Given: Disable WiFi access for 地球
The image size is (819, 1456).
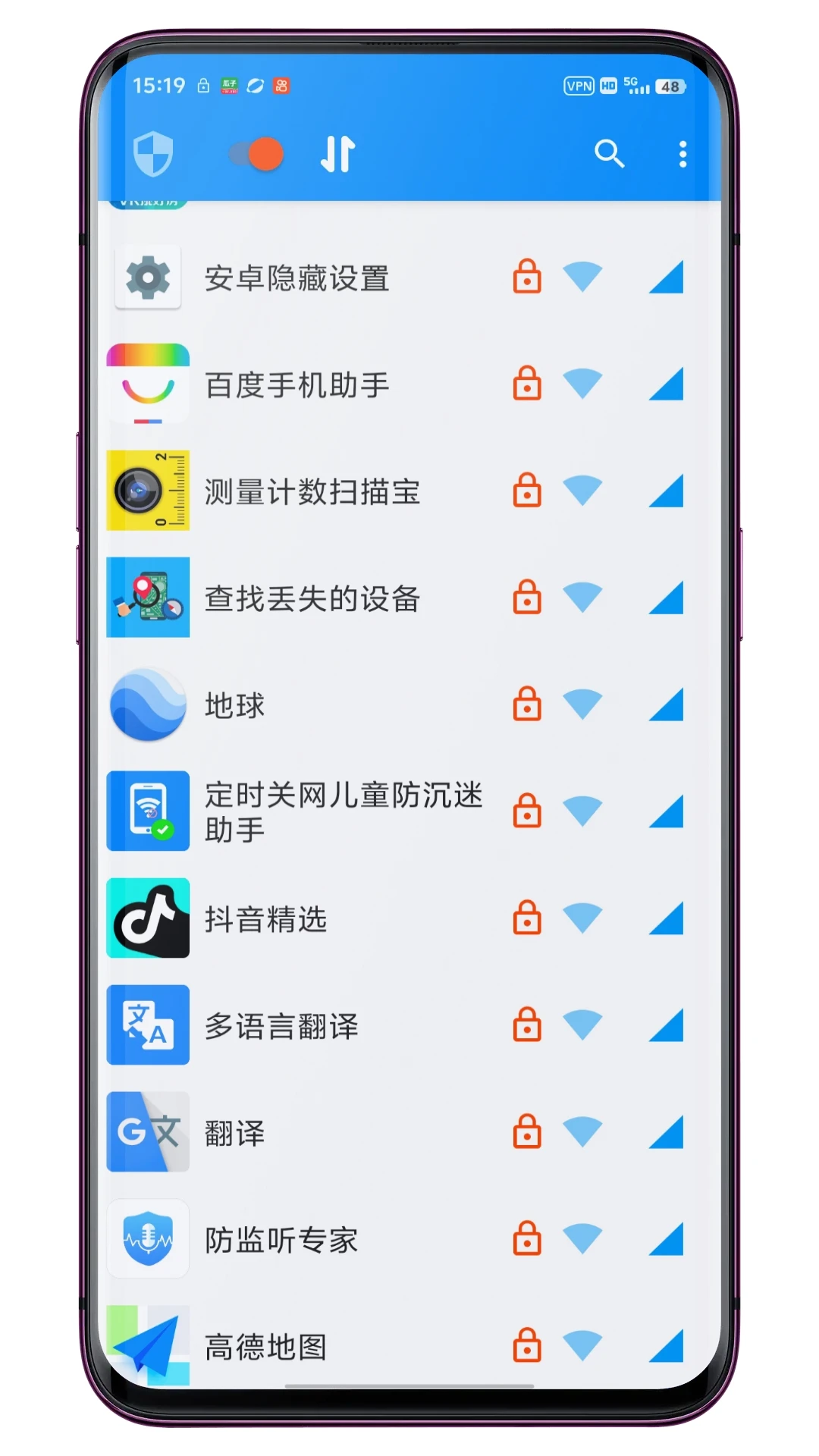Looking at the screenshot, I should 582,704.
